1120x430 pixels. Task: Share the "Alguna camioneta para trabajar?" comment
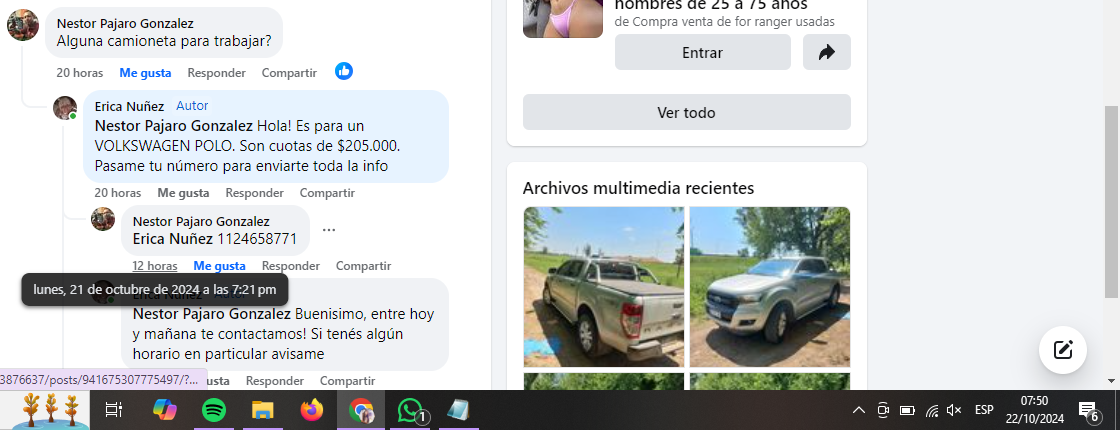[x=289, y=72]
